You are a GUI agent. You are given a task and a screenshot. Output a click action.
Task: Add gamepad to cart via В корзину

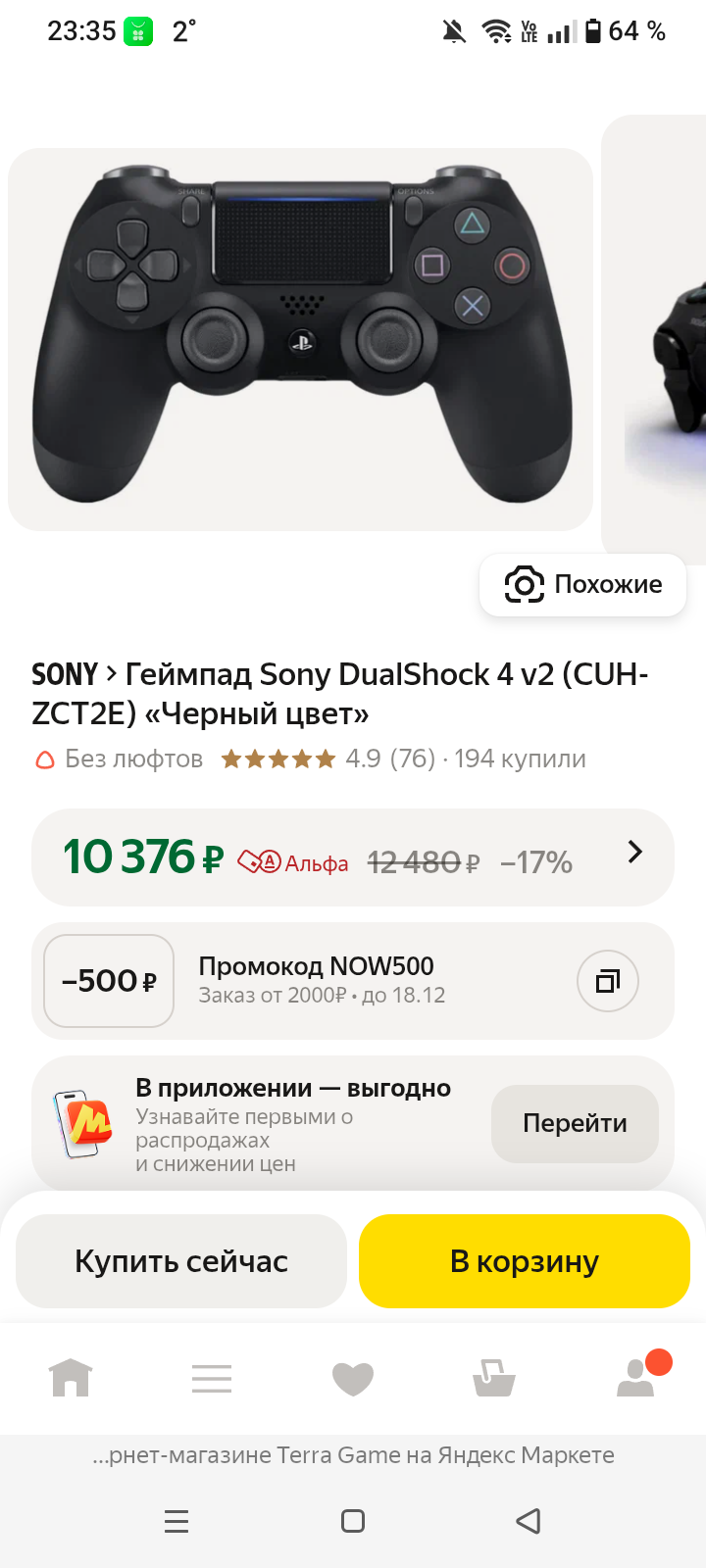525,1261
